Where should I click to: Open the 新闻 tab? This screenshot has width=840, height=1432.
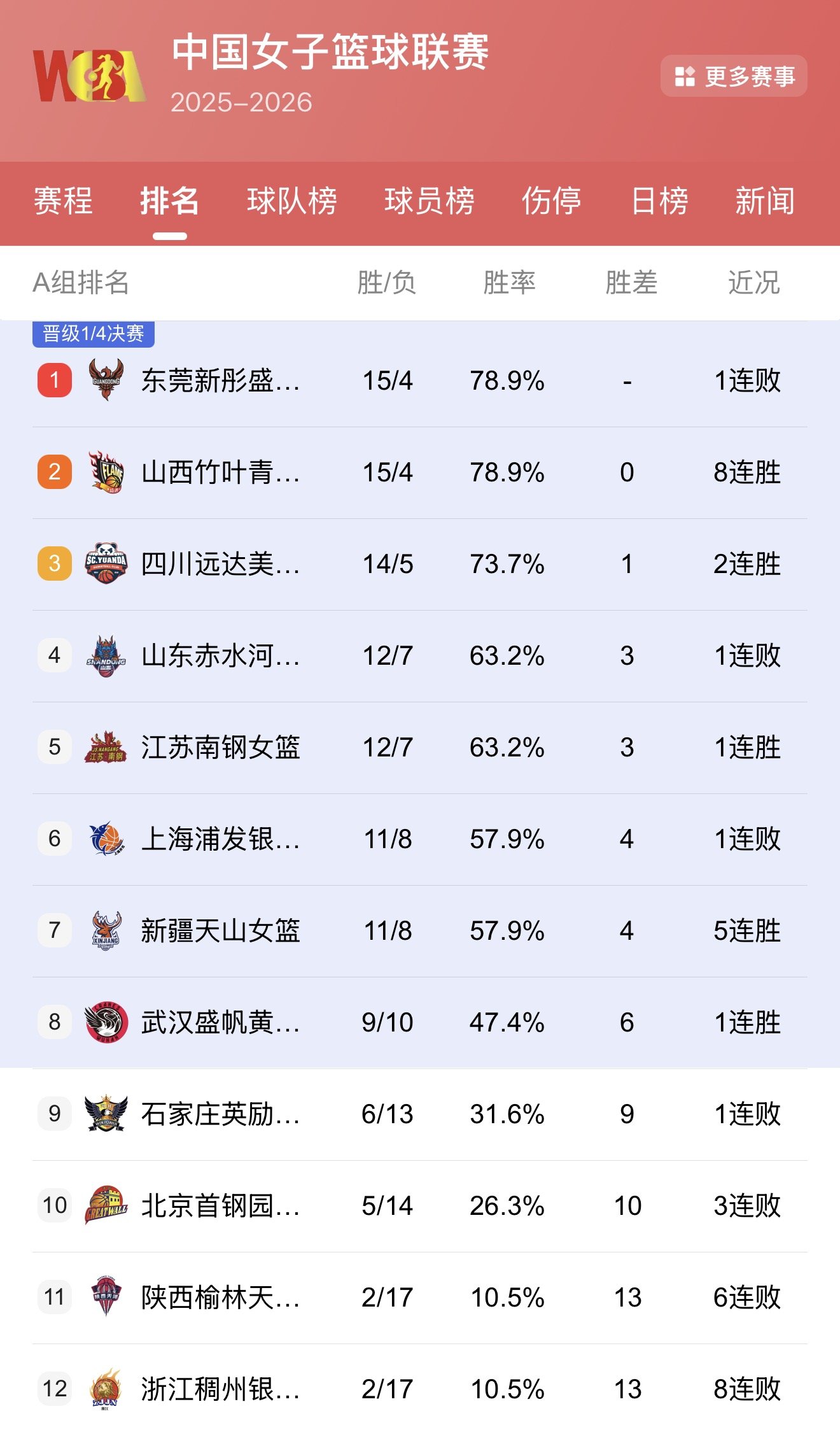click(764, 201)
